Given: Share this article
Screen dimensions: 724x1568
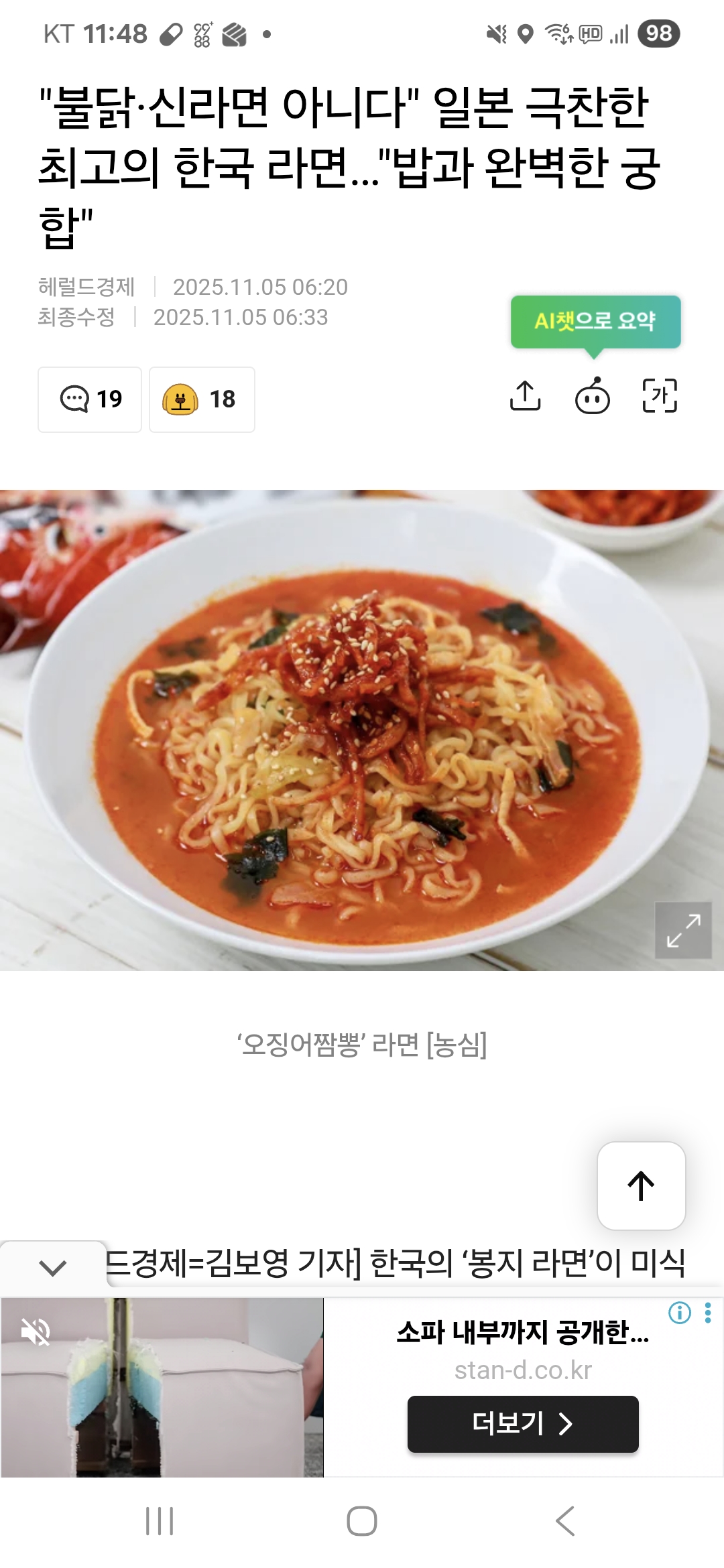Looking at the screenshot, I should 526,395.
